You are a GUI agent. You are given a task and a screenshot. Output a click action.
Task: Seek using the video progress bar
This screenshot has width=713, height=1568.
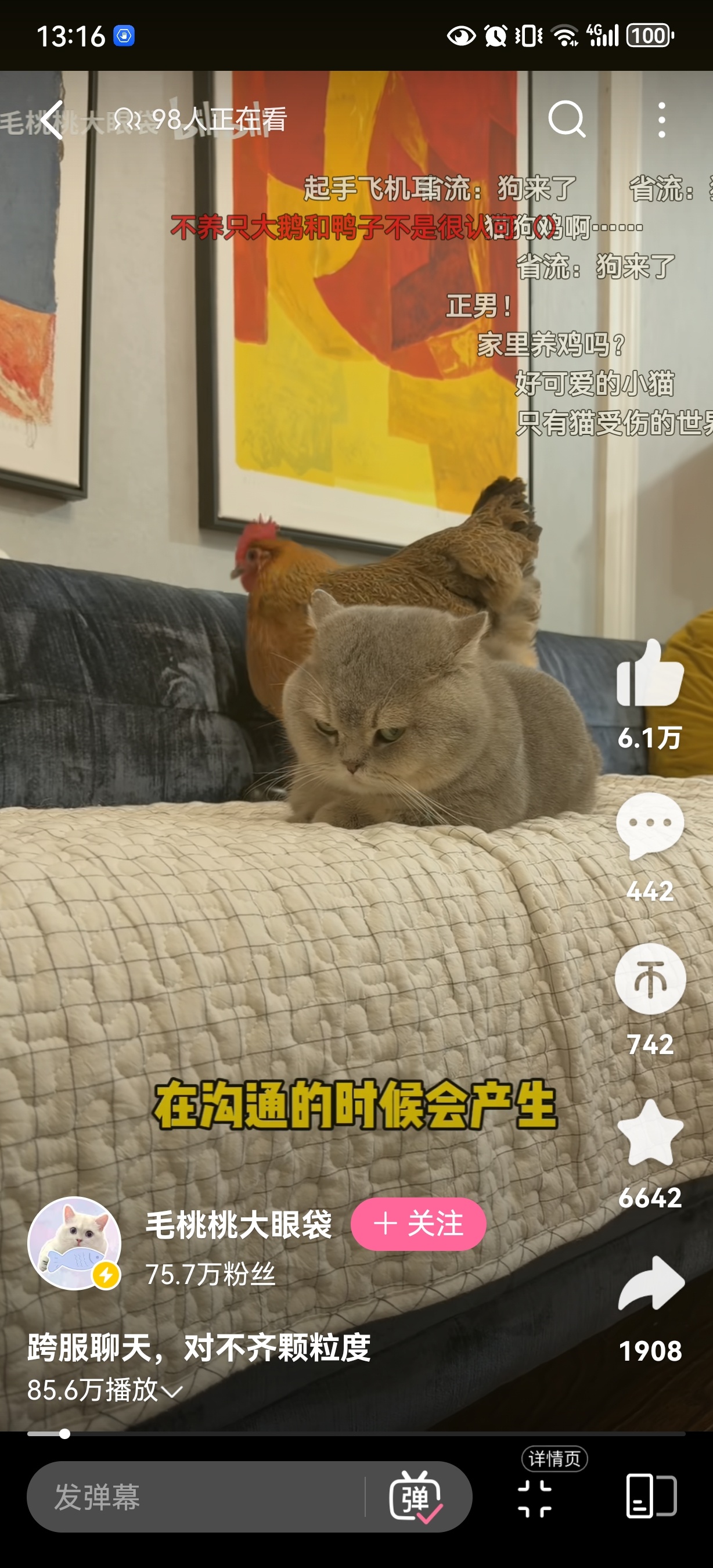356,1433
